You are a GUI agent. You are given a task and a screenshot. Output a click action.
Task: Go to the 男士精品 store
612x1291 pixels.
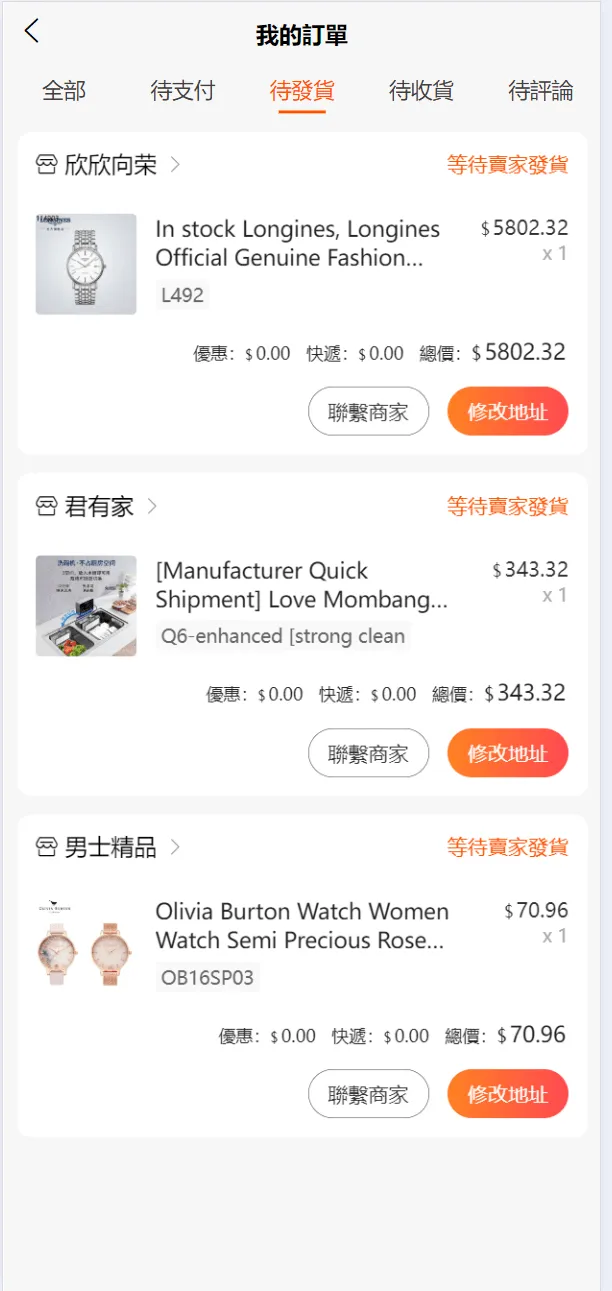tap(110, 848)
